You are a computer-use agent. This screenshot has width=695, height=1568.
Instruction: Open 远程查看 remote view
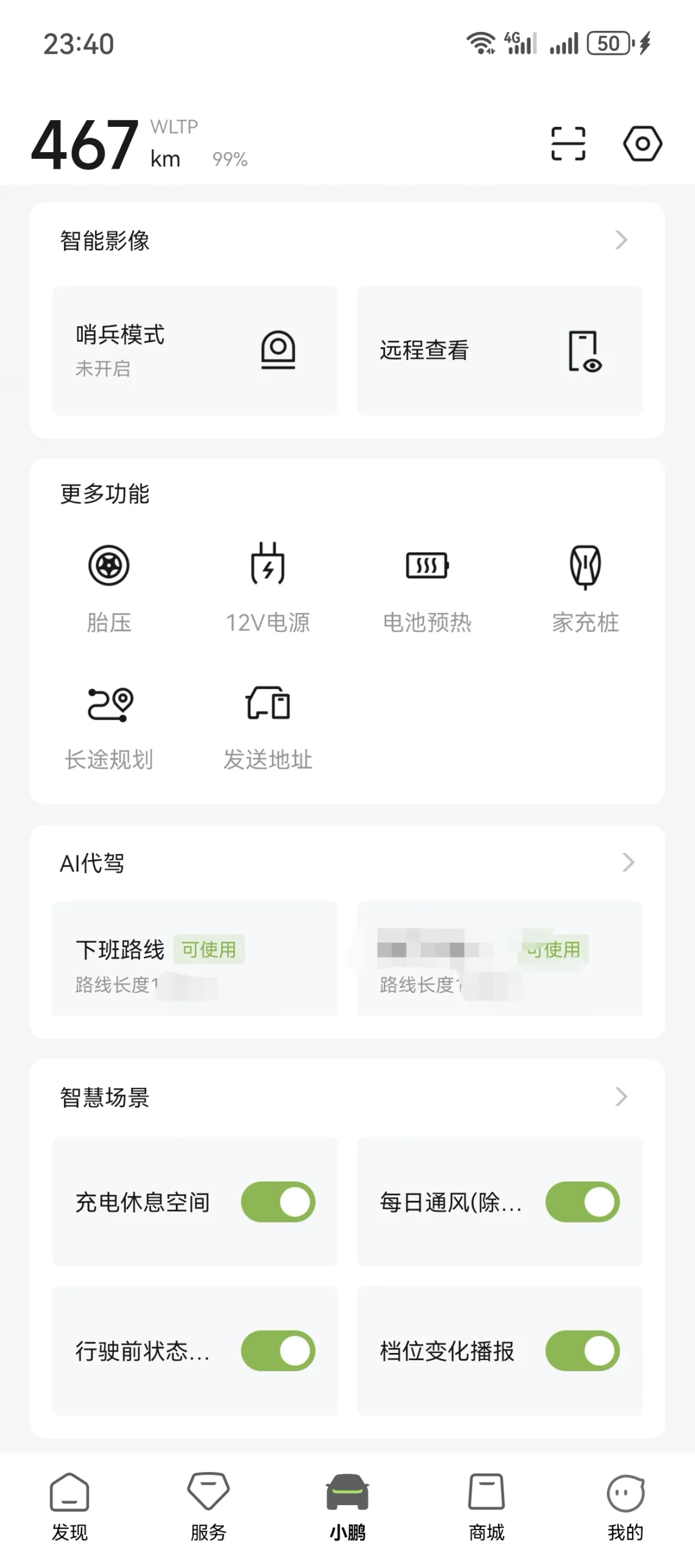(499, 350)
